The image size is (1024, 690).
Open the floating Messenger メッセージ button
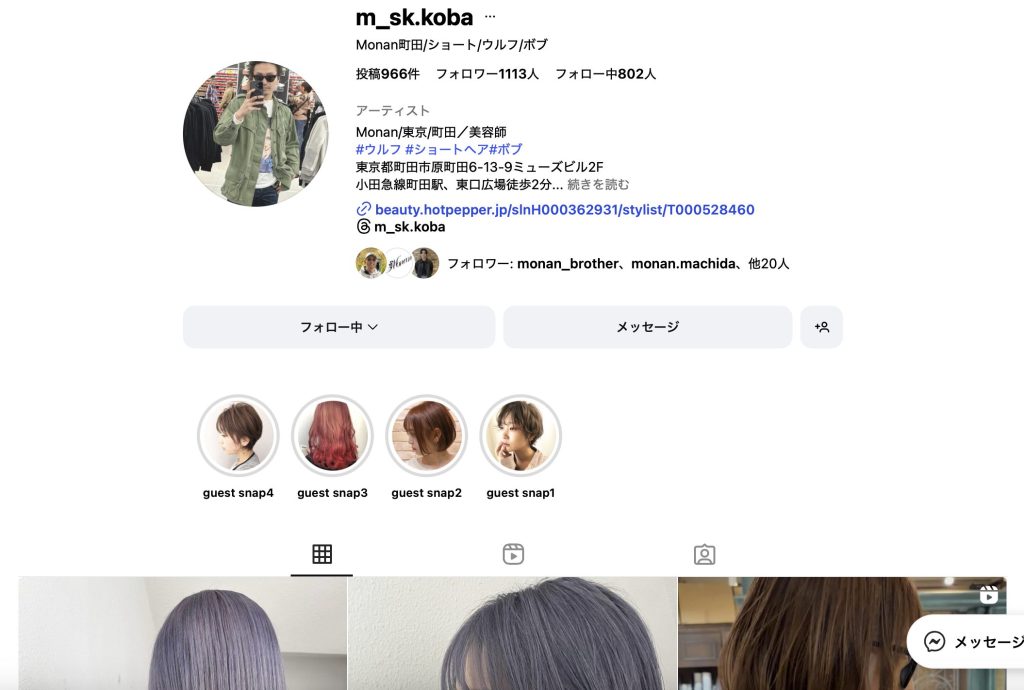pyautogui.click(x=968, y=641)
